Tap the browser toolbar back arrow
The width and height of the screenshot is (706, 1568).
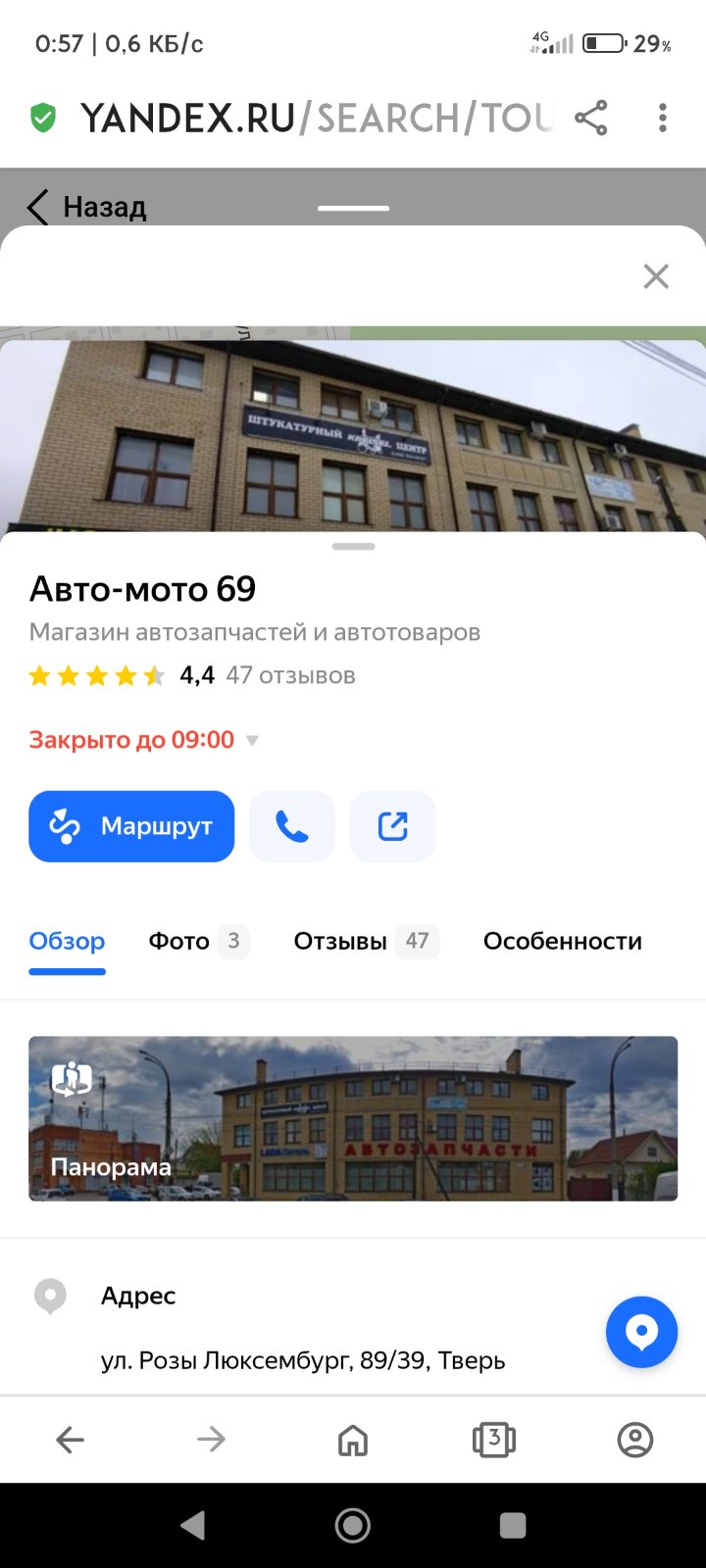pos(71,1440)
